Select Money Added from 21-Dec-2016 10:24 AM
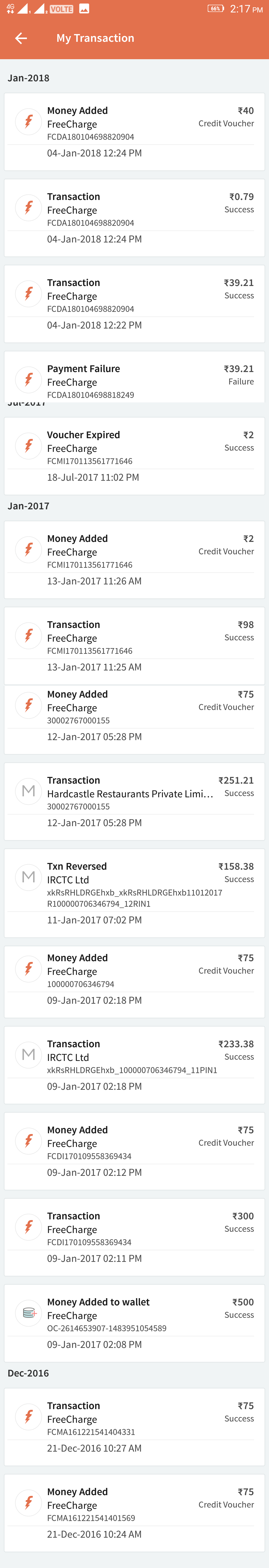Screen dimensions: 269x1568 [134, 1512]
